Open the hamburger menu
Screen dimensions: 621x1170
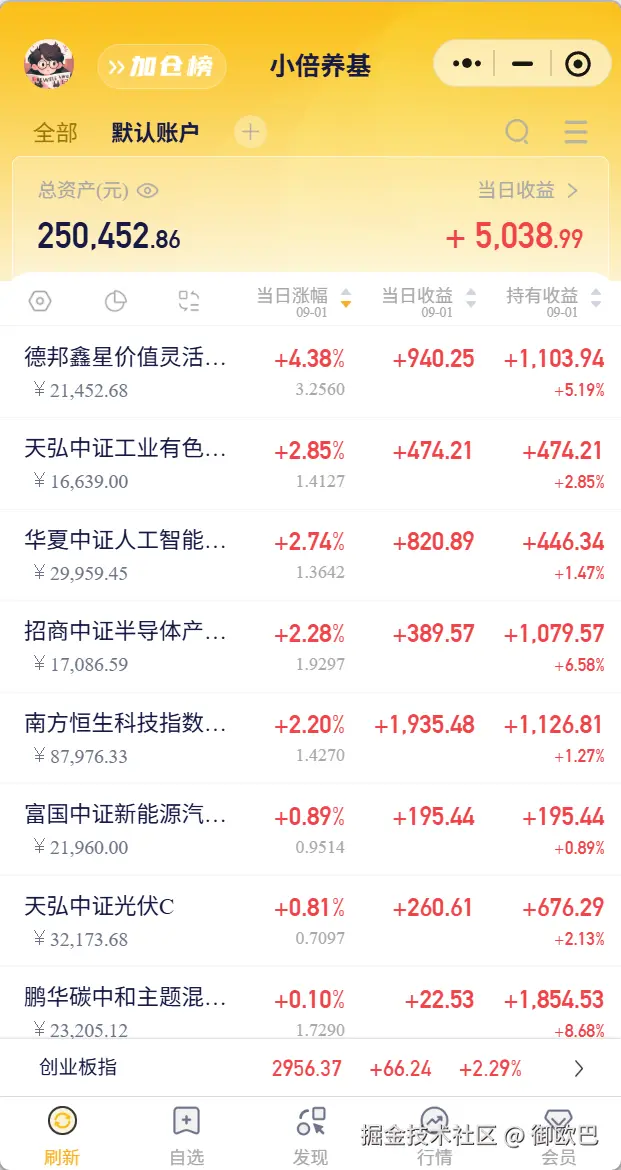coord(575,132)
